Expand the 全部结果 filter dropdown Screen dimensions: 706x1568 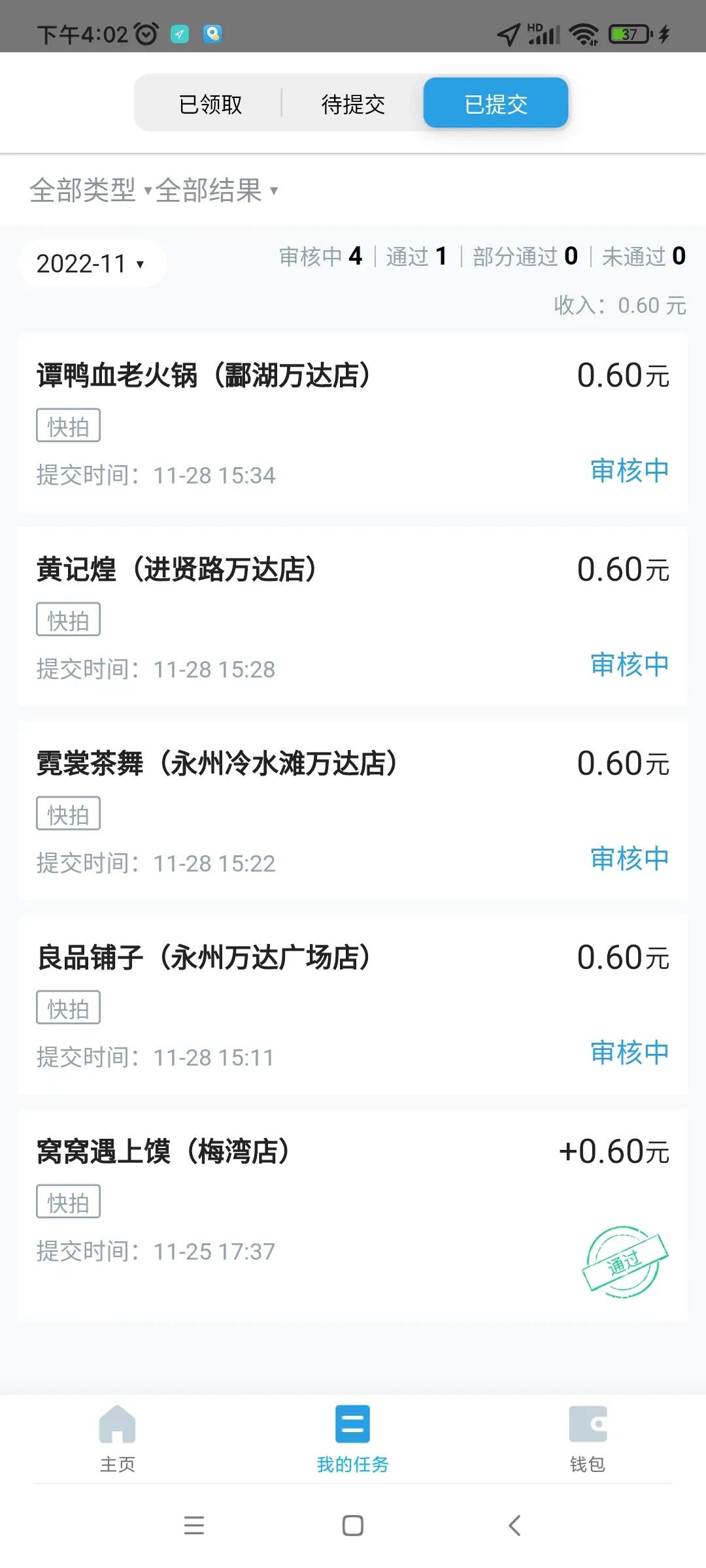point(216,190)
